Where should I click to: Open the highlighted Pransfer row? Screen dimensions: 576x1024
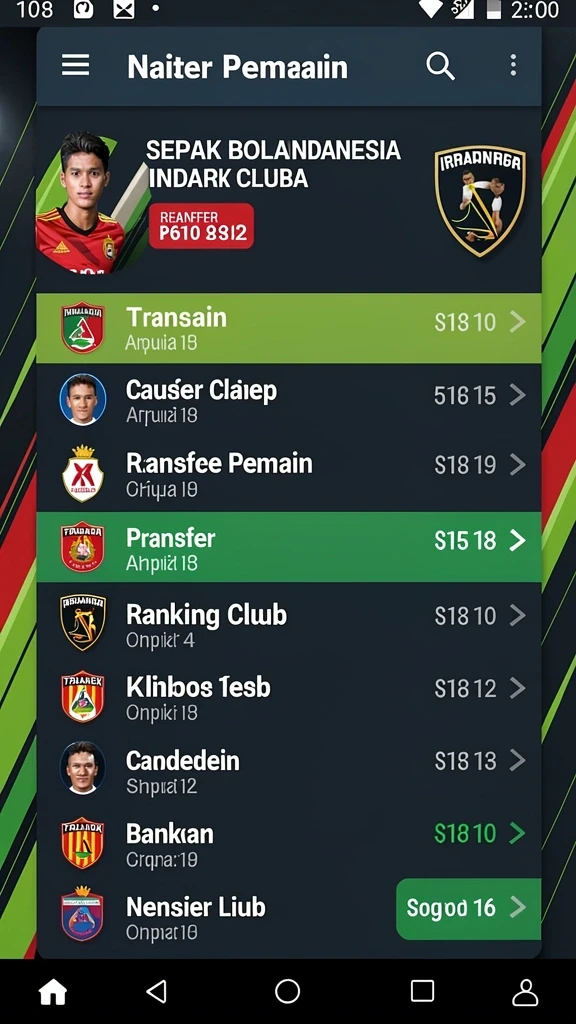289,547
